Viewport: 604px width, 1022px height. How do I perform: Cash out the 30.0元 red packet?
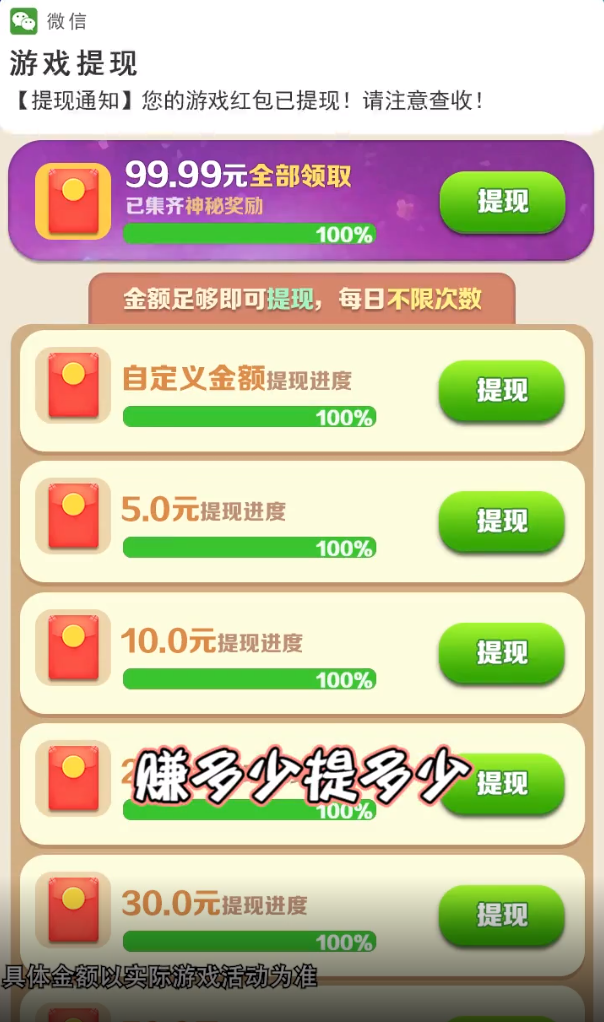pyautogui.click(x=502, y=915)
